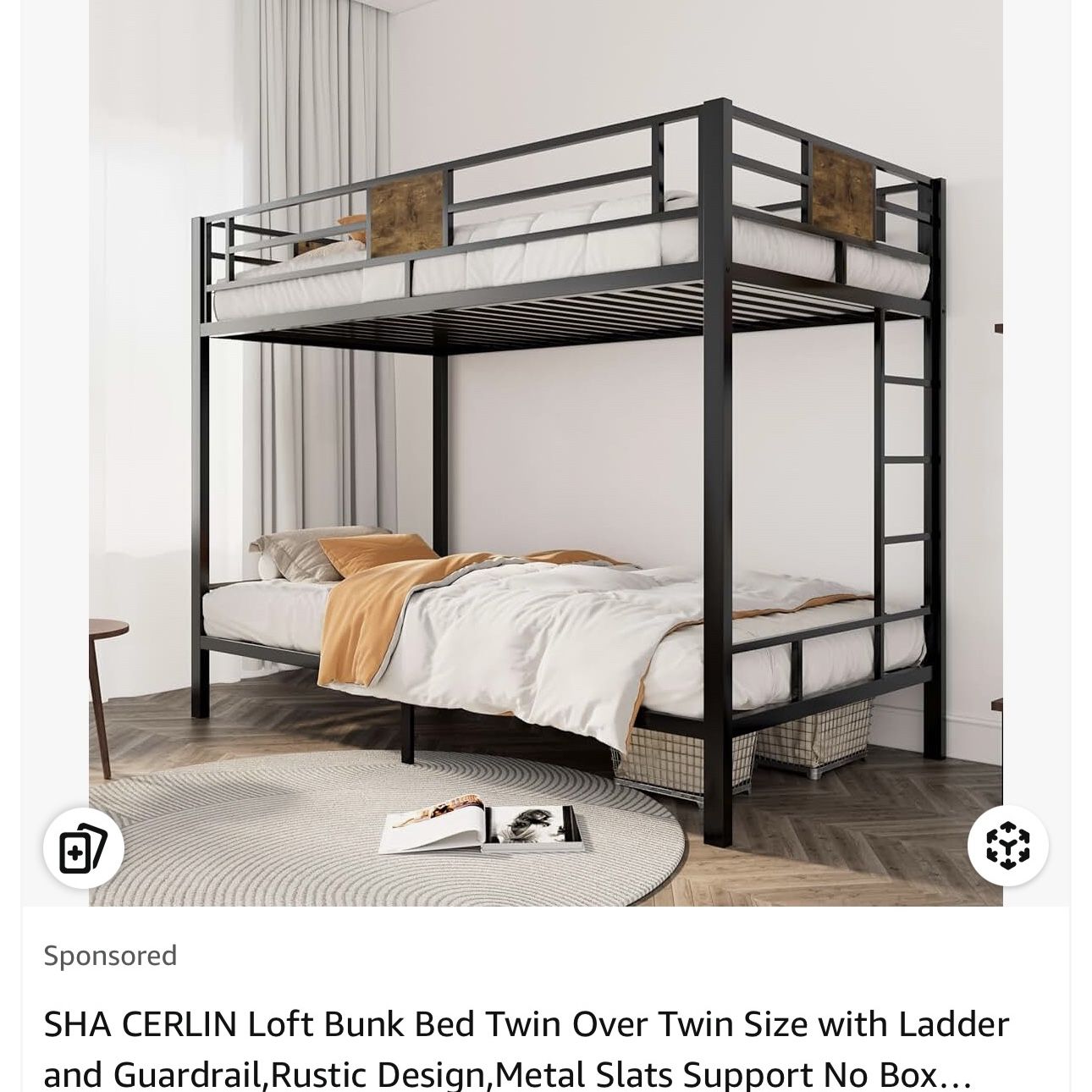Screen dimensions: 1092x1092
Task: Open the SHA CERLIN bunk bed product image
Action: pyautogui.click(x=546, y=453)
